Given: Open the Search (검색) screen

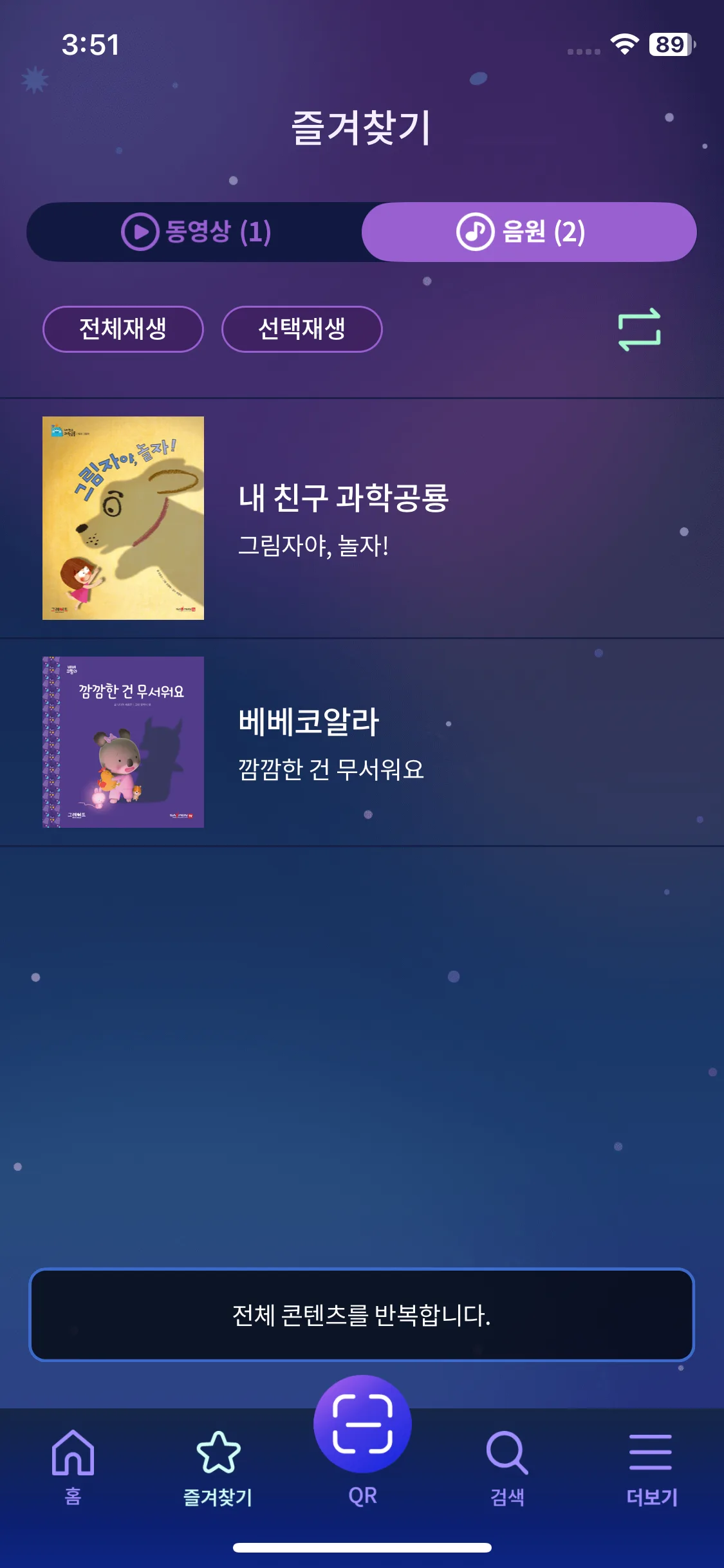Looking at the screenshot, I should [x=506, y=1474].
